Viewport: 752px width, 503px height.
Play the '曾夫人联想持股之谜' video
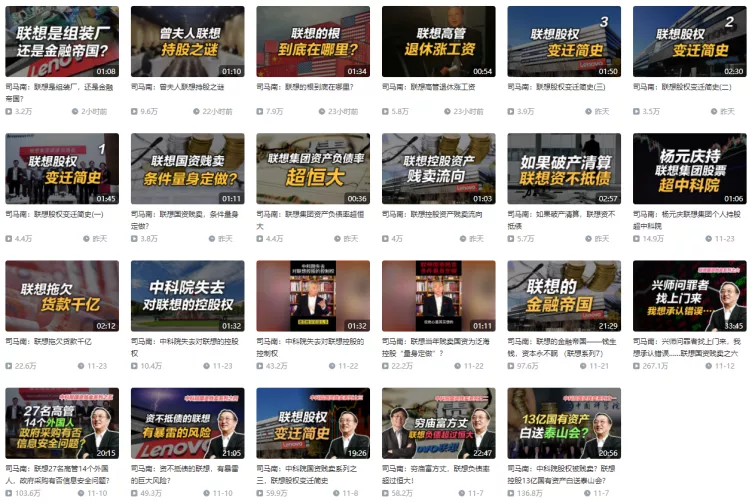(x=187, y=42)
